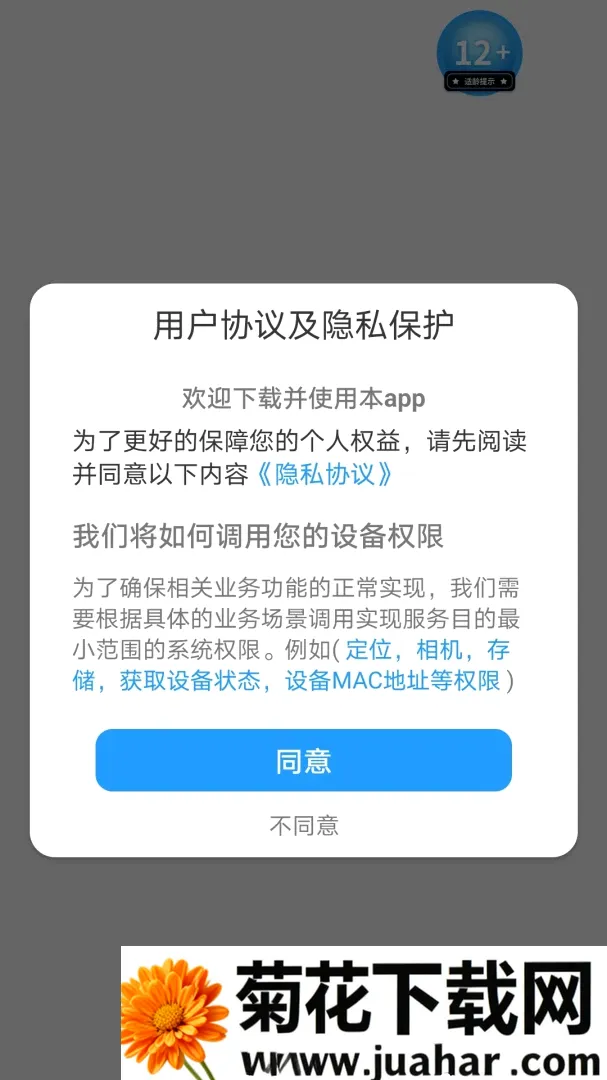
Task: Open the 12+ age rating badge
Action: coord(480,53)
